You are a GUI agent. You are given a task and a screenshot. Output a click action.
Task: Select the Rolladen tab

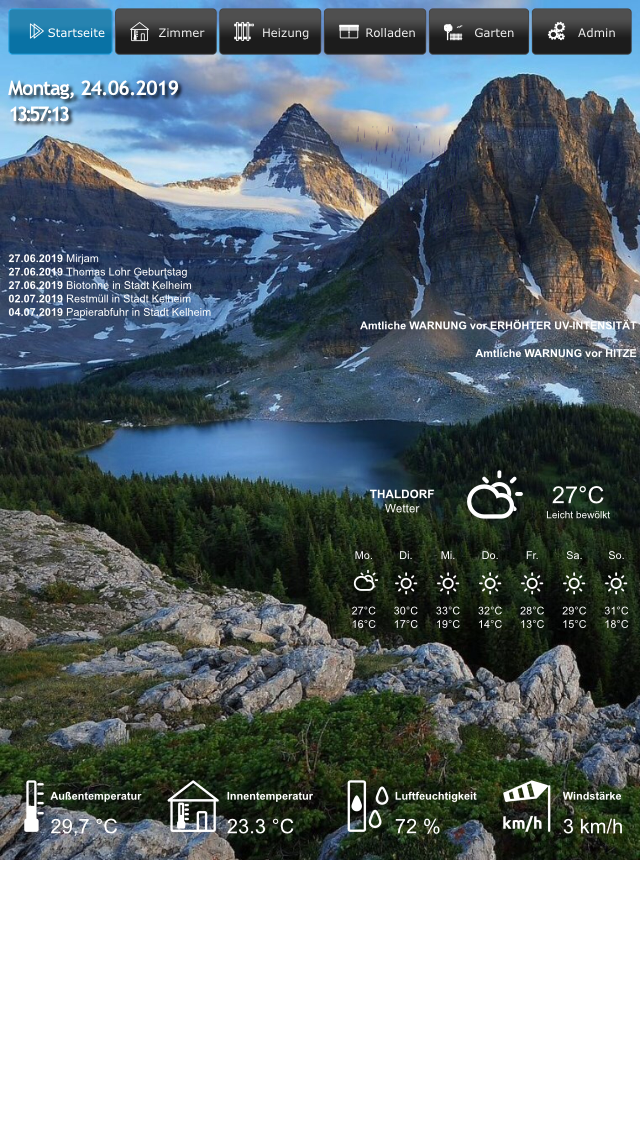[375, 32]
